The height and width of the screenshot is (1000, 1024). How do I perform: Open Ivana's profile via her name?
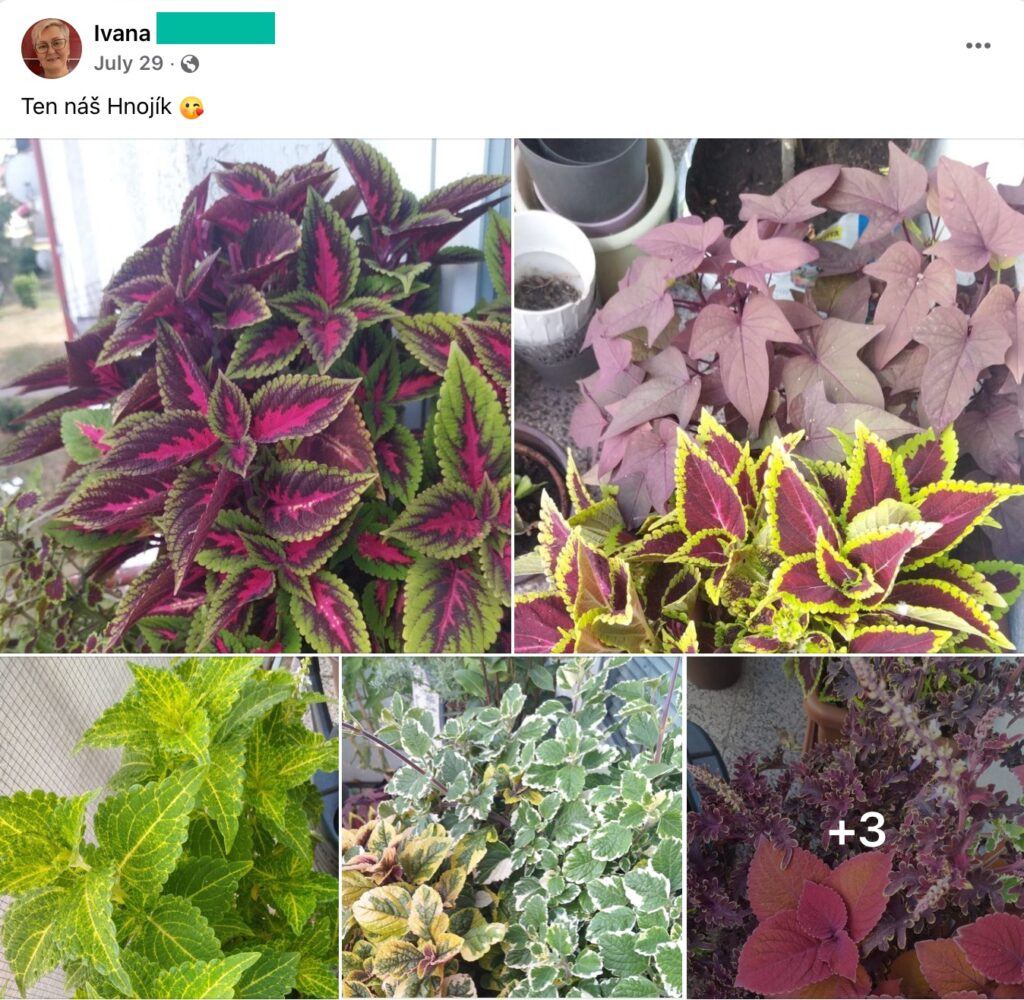122,33
